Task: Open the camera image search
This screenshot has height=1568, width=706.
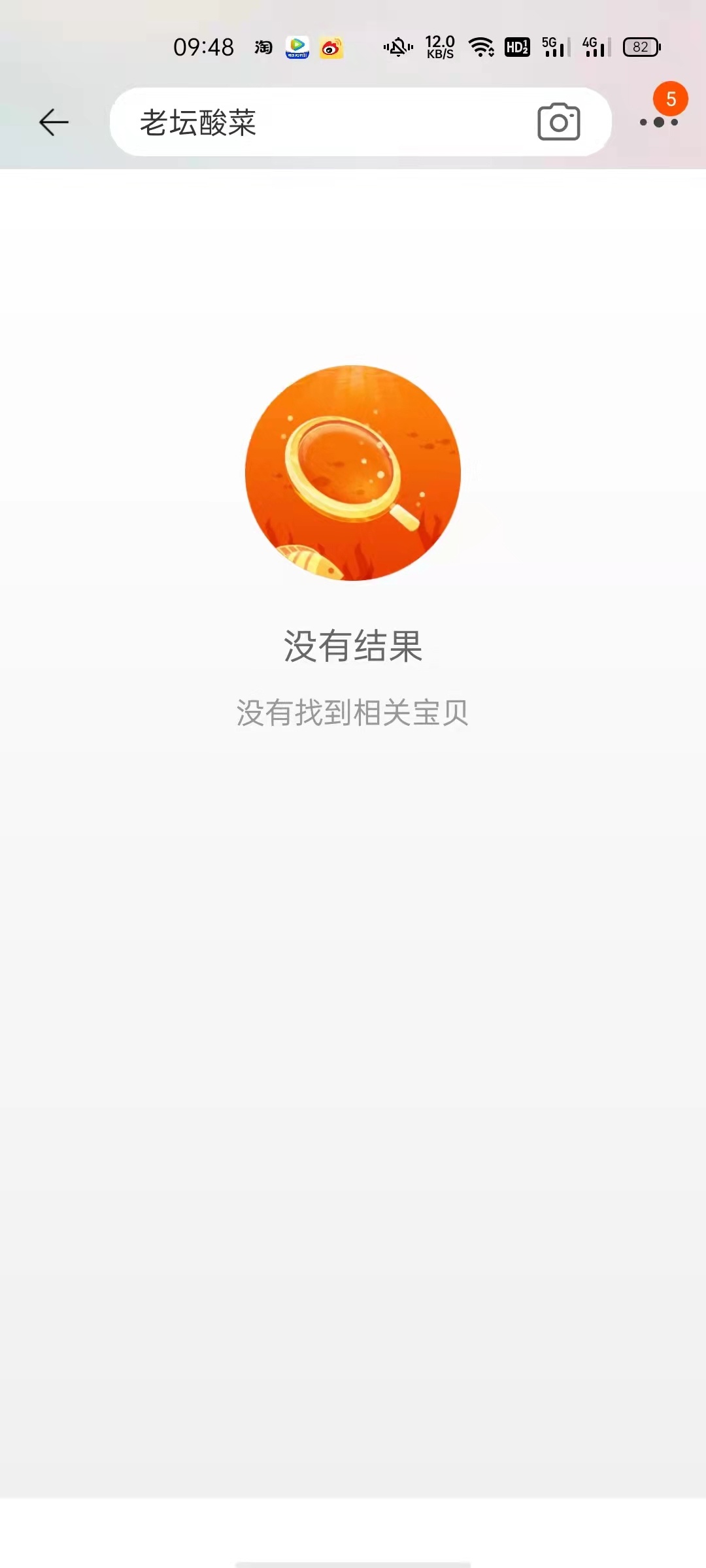Action: click(558, 122)
